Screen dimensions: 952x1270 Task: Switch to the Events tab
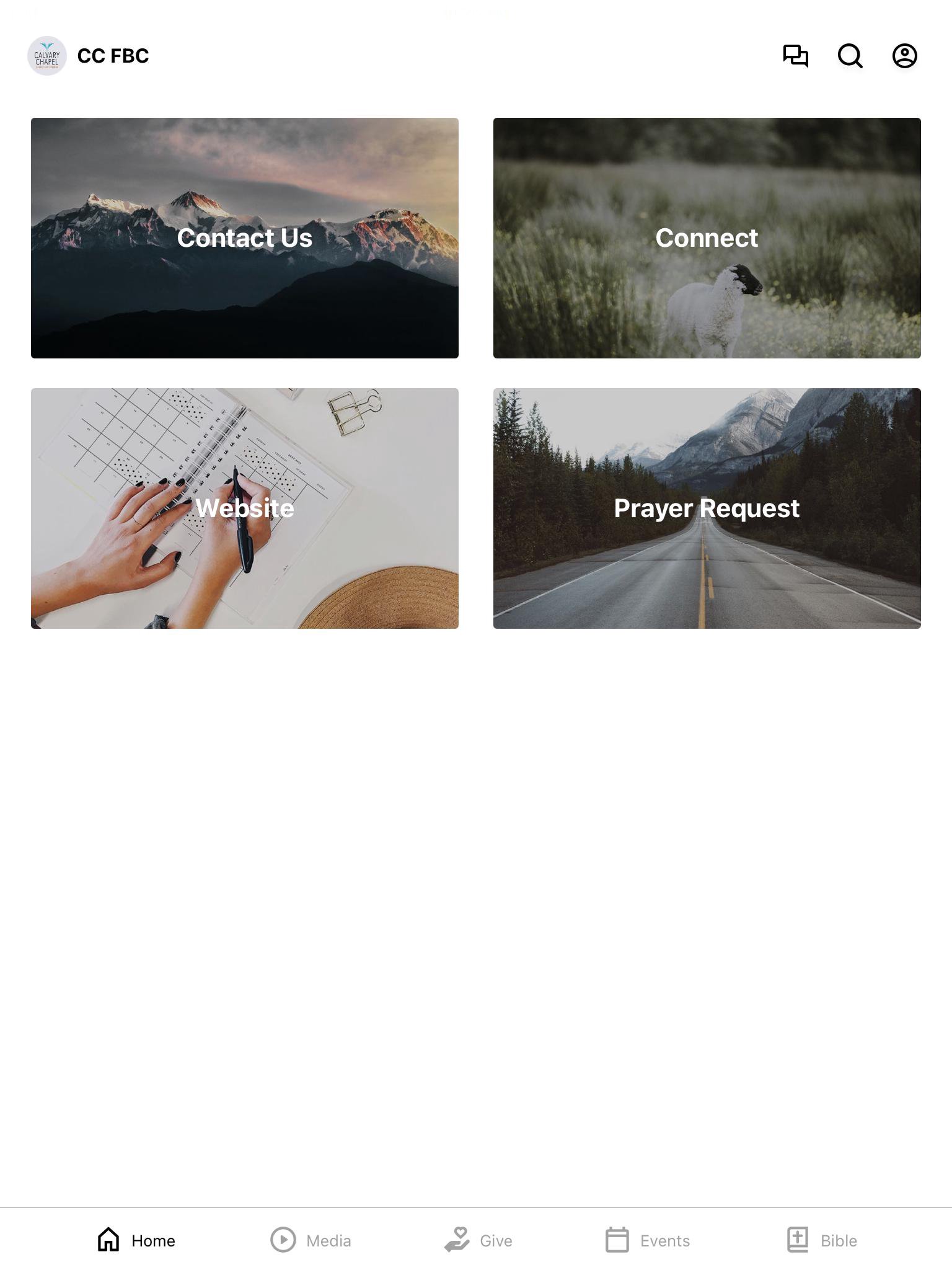pyautogui.click(x=648, y=1240)
